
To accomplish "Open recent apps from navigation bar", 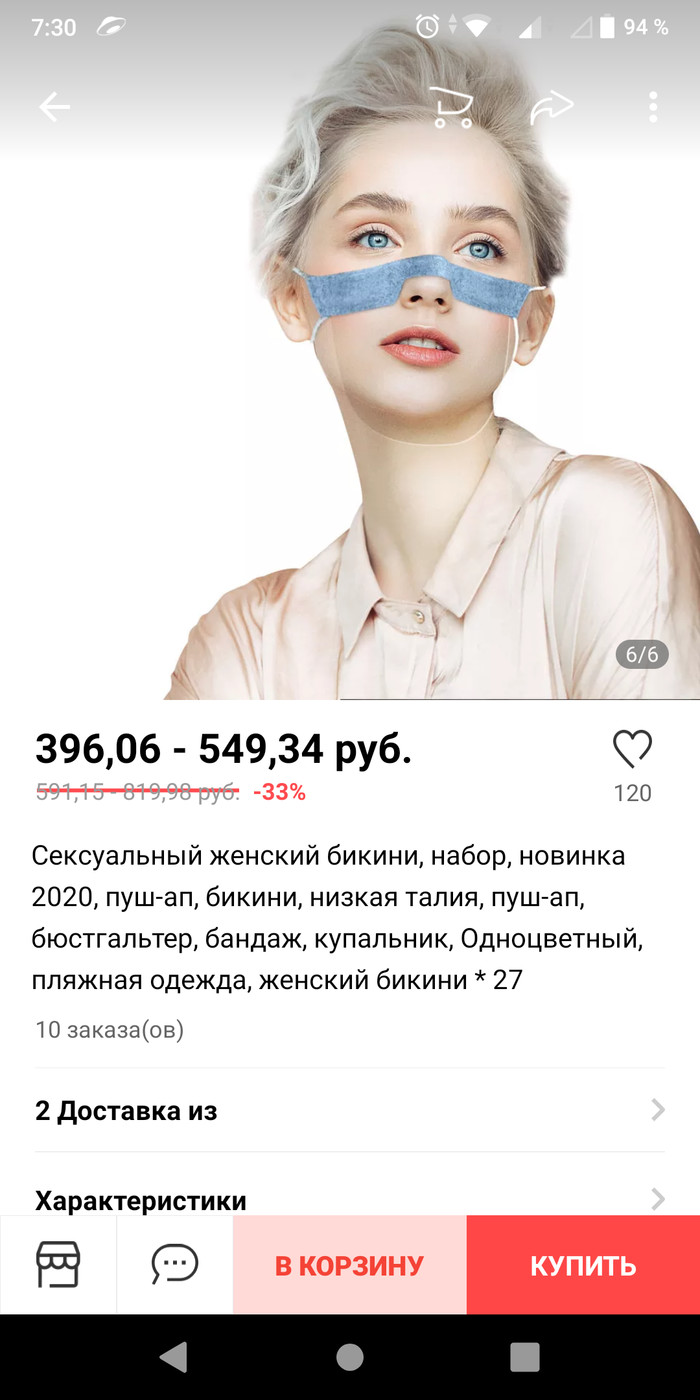I will point(525,1357).
